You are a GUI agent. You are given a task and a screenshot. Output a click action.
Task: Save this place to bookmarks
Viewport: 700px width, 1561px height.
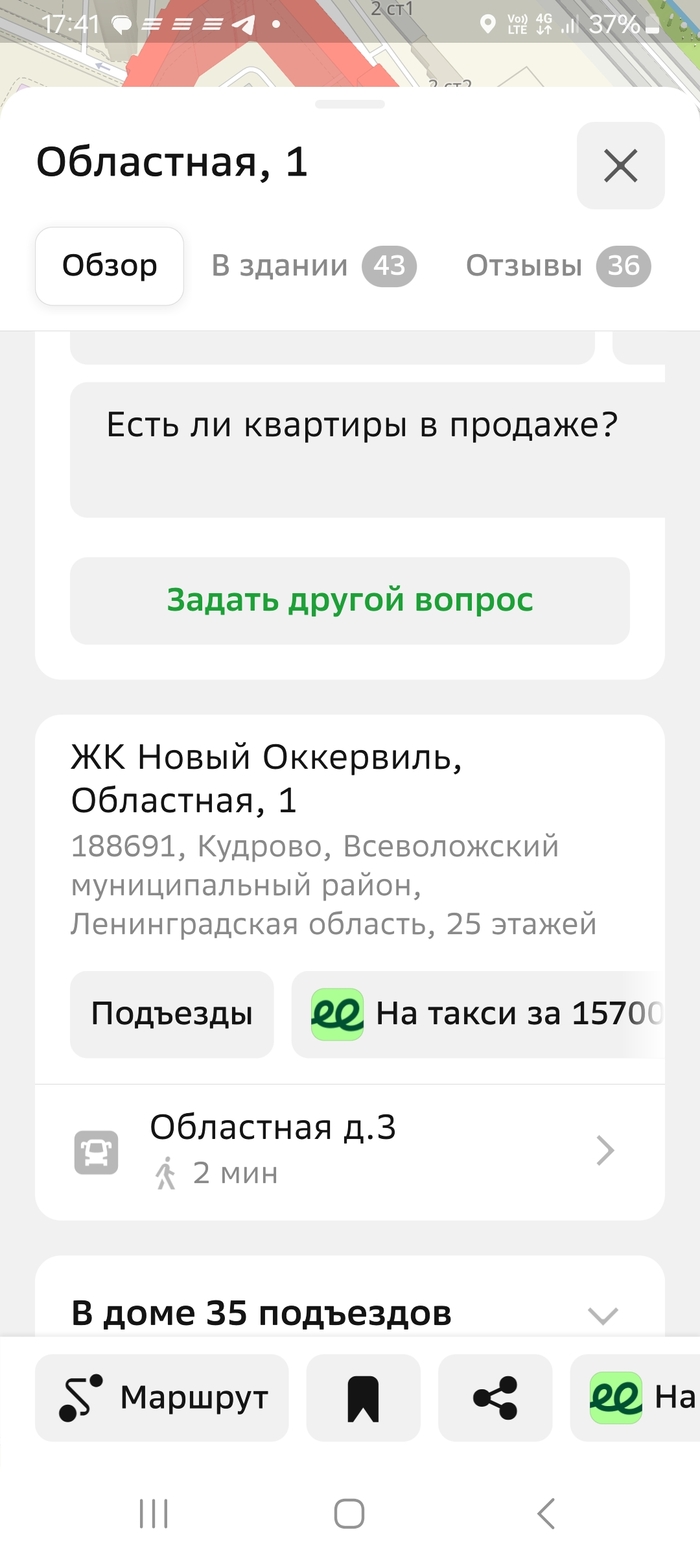363,1397
